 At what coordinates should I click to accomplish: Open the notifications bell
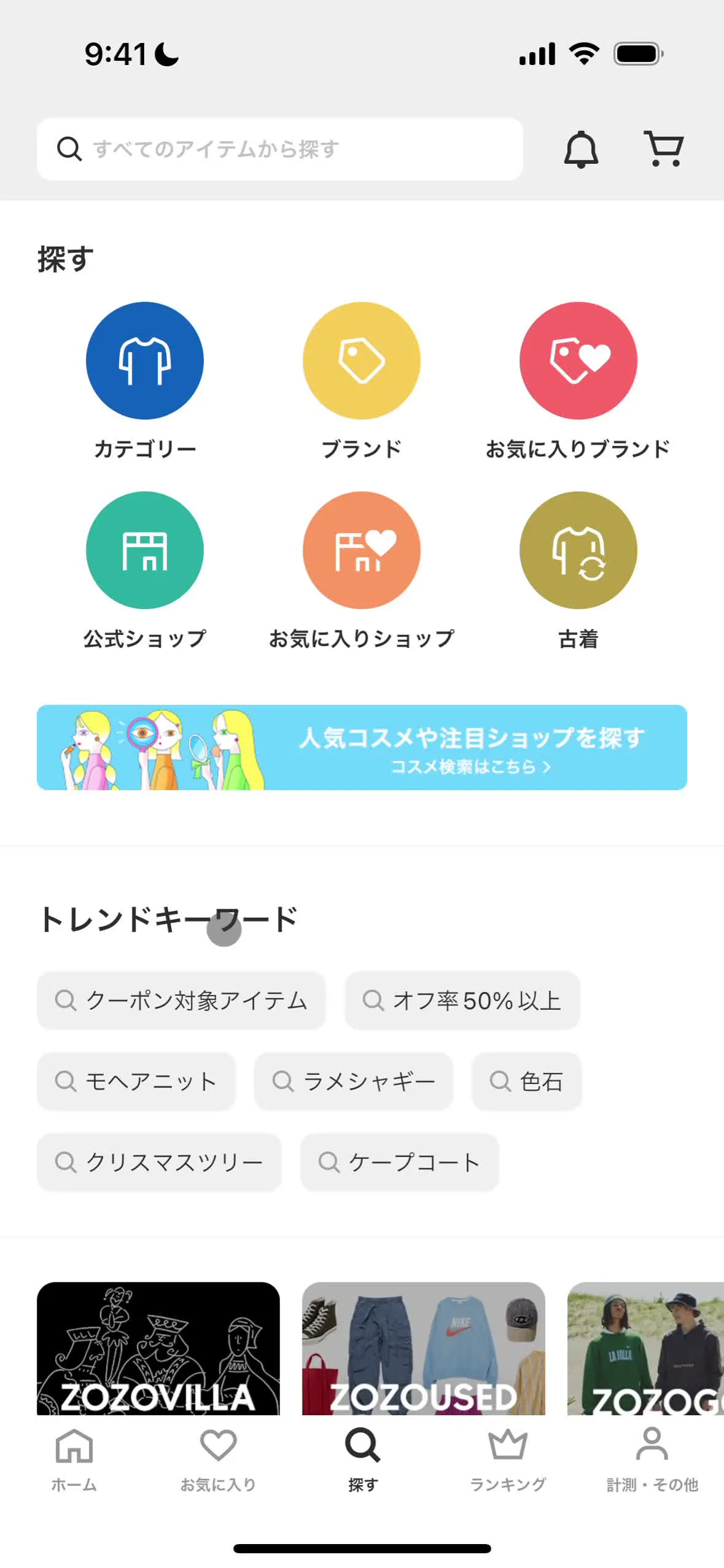coord(580,149)
